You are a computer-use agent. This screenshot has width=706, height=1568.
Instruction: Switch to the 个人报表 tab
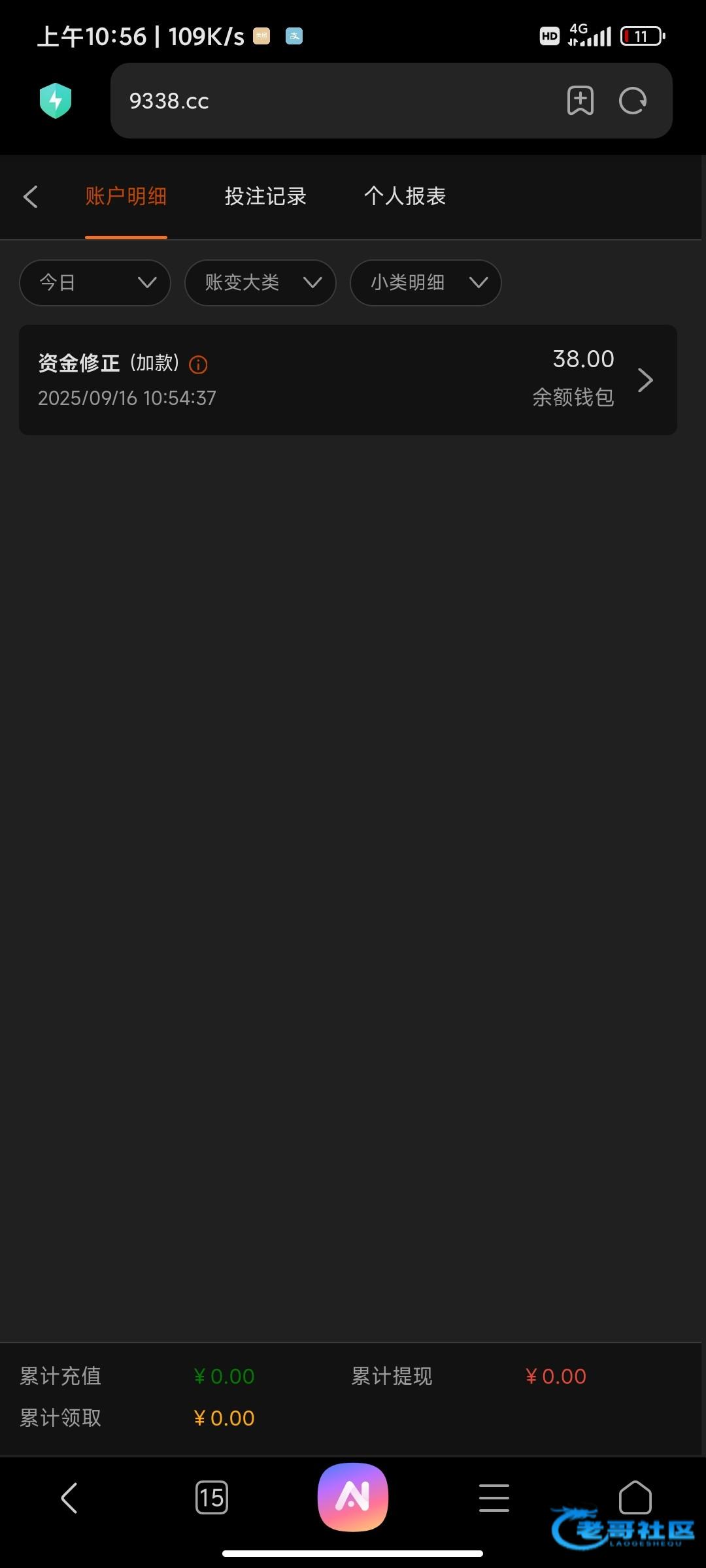pyautogui.click(x=405, y=196)
